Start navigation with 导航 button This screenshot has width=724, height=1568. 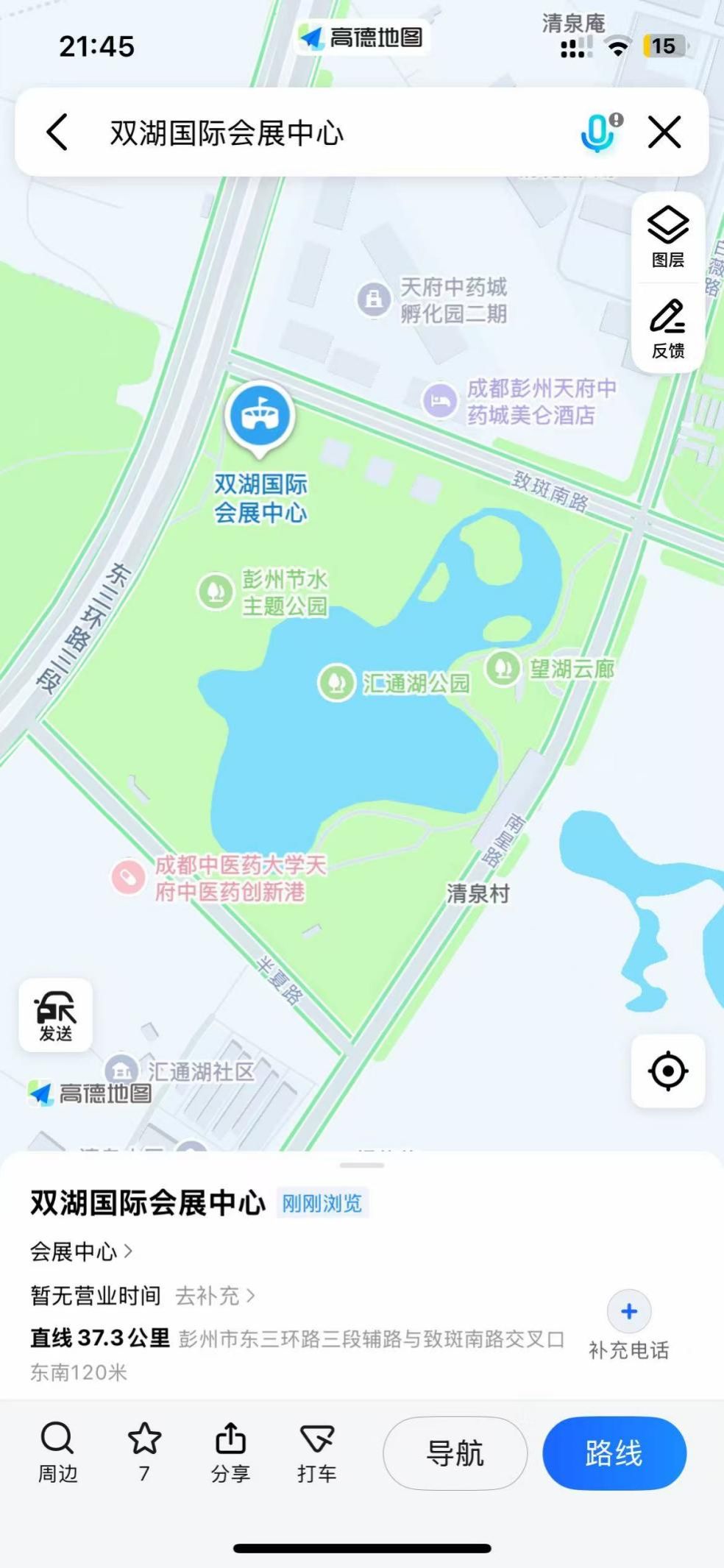tap(455, 1453)
